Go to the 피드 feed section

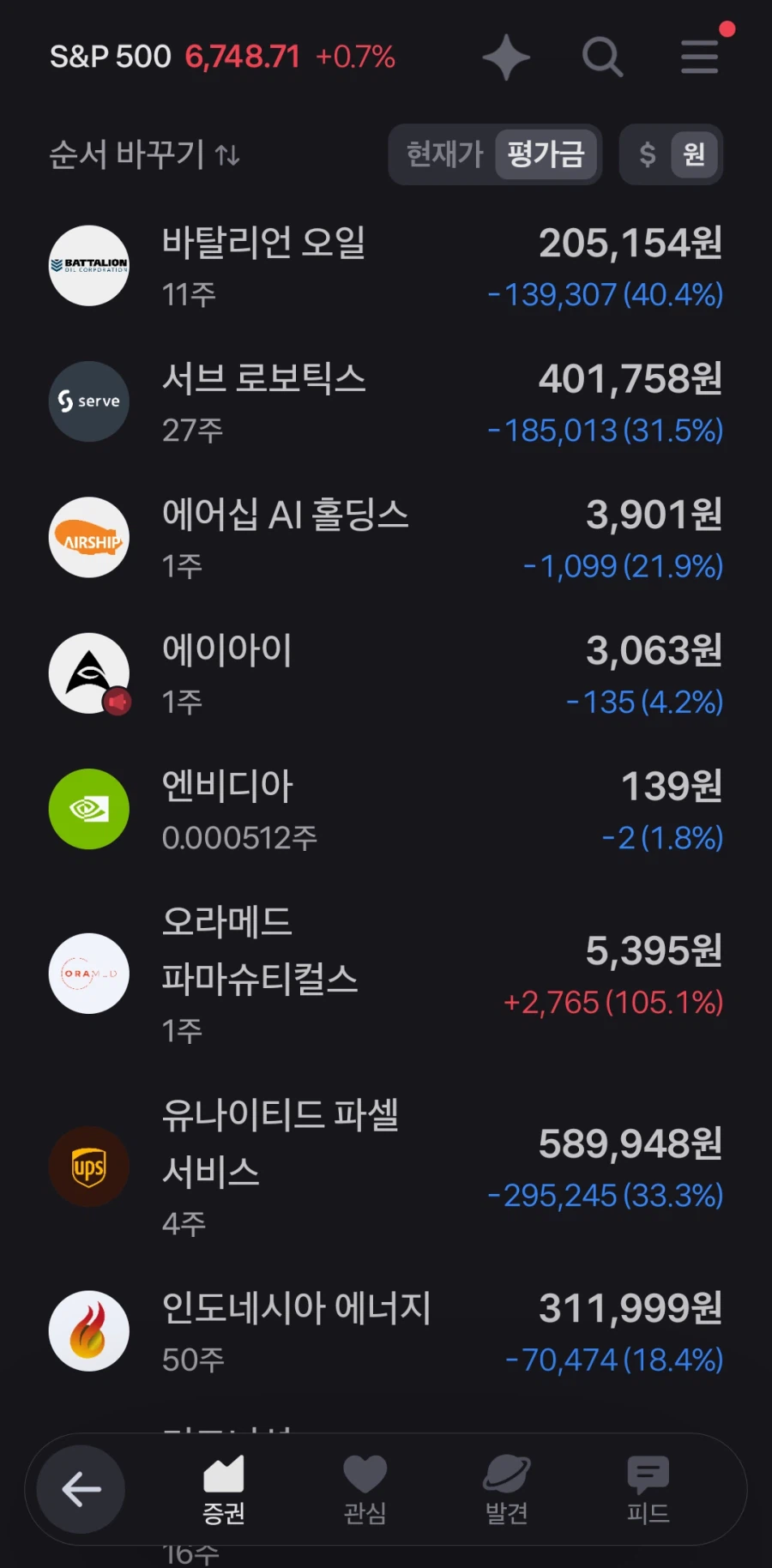[x=648, y=1490]
